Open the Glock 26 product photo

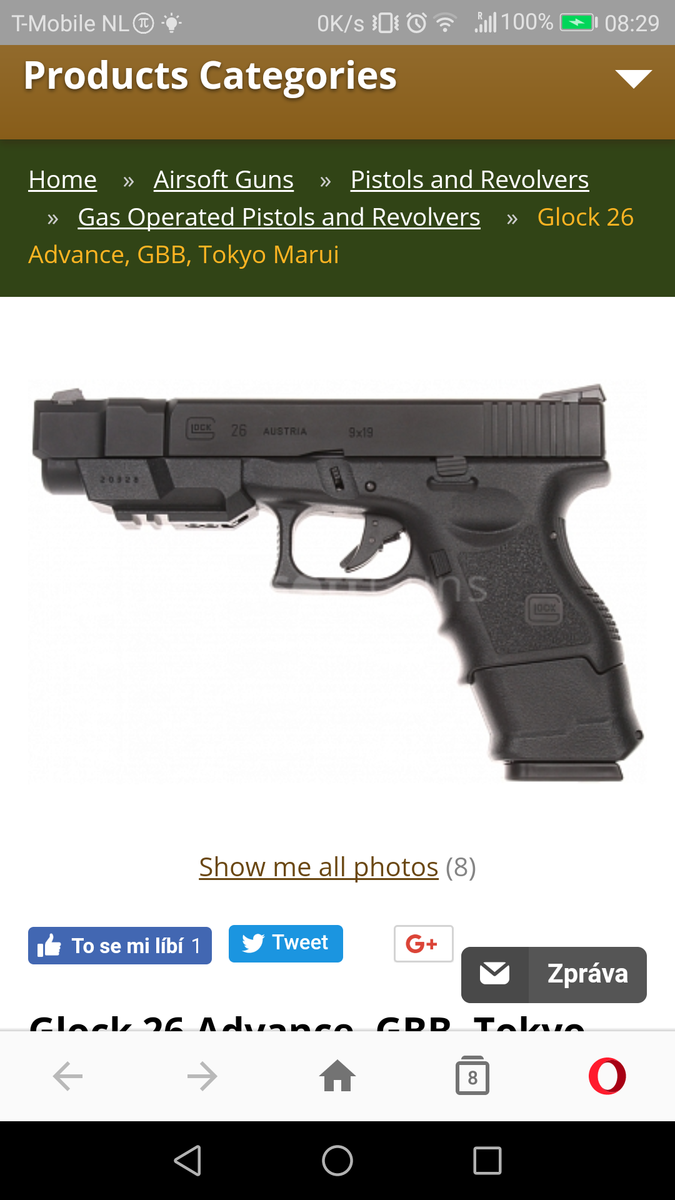[337, 580]
